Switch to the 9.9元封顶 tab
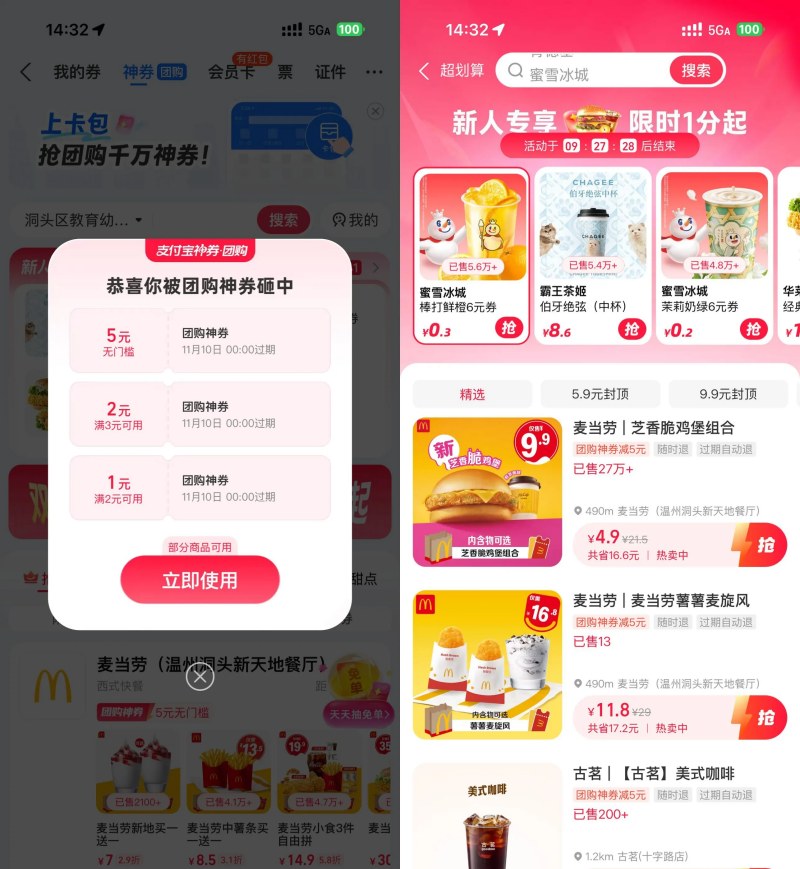Screen dimensions: 800x869 pyautogui.click(x=728, y=395)
